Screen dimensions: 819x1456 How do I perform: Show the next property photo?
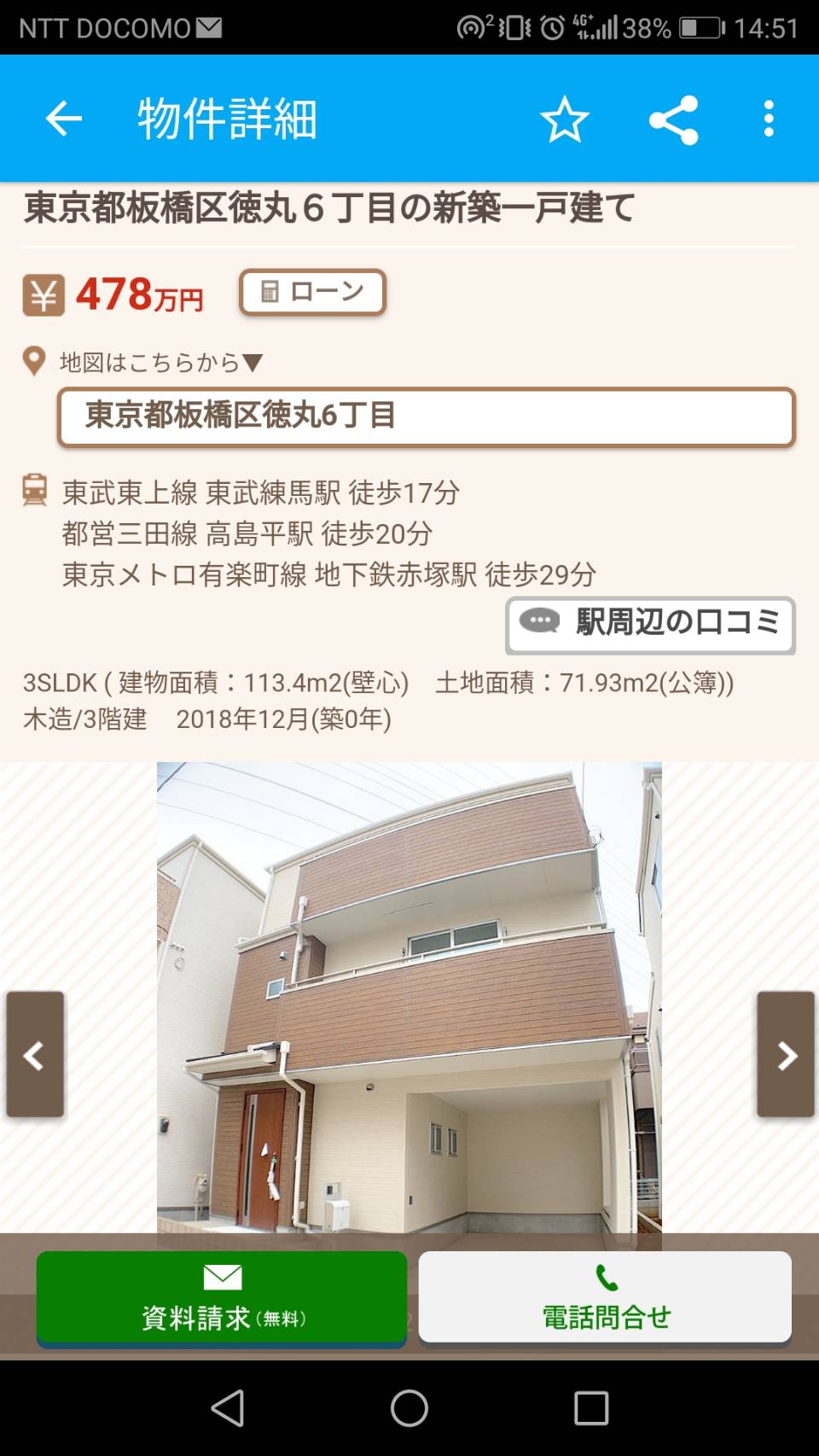pos(785,1054)
